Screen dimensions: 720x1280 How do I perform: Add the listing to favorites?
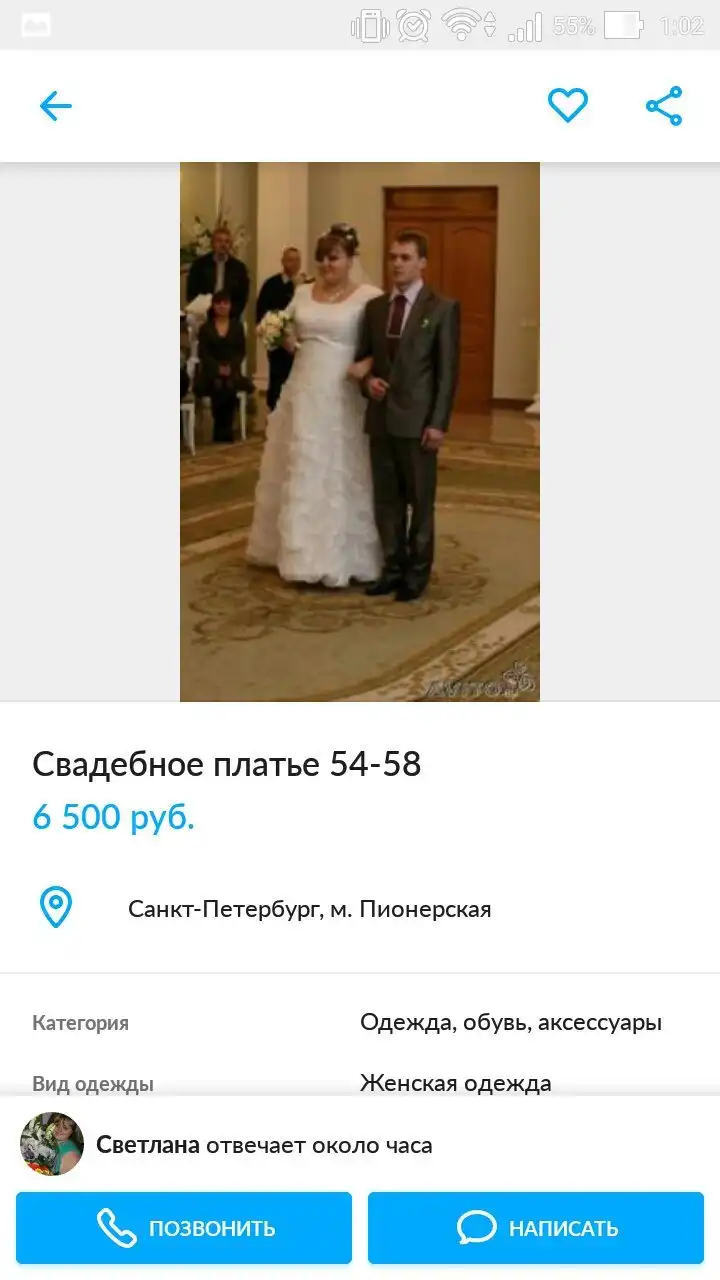pos(567,106)
